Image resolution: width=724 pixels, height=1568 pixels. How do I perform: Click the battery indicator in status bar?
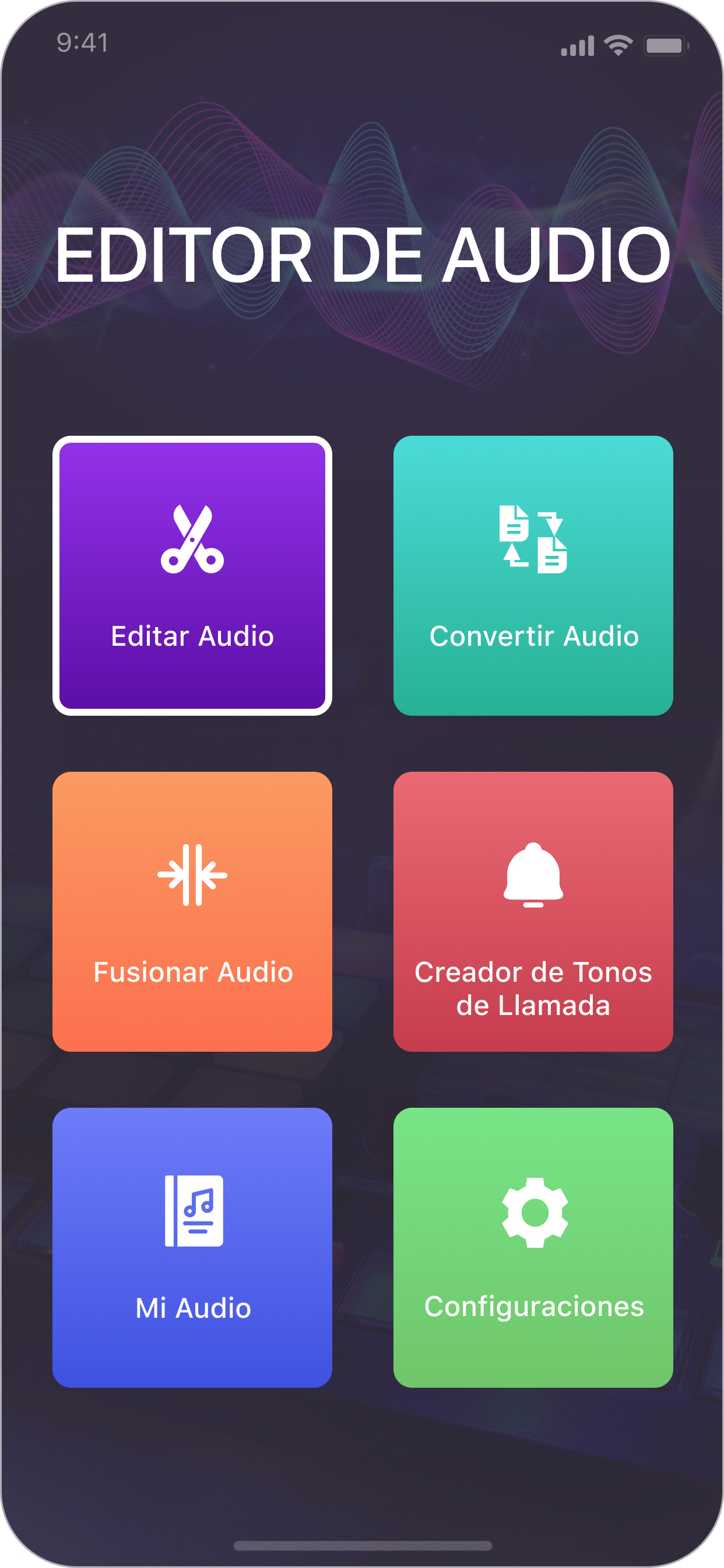[666, 44]
